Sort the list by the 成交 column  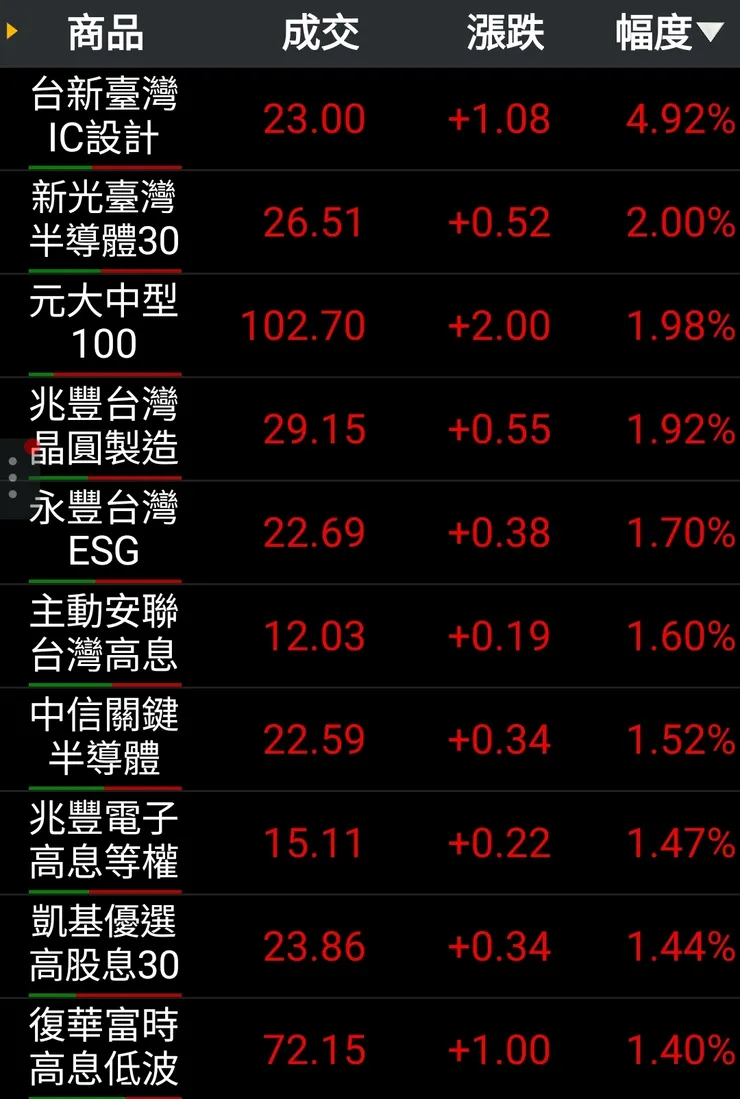point(322,30)
